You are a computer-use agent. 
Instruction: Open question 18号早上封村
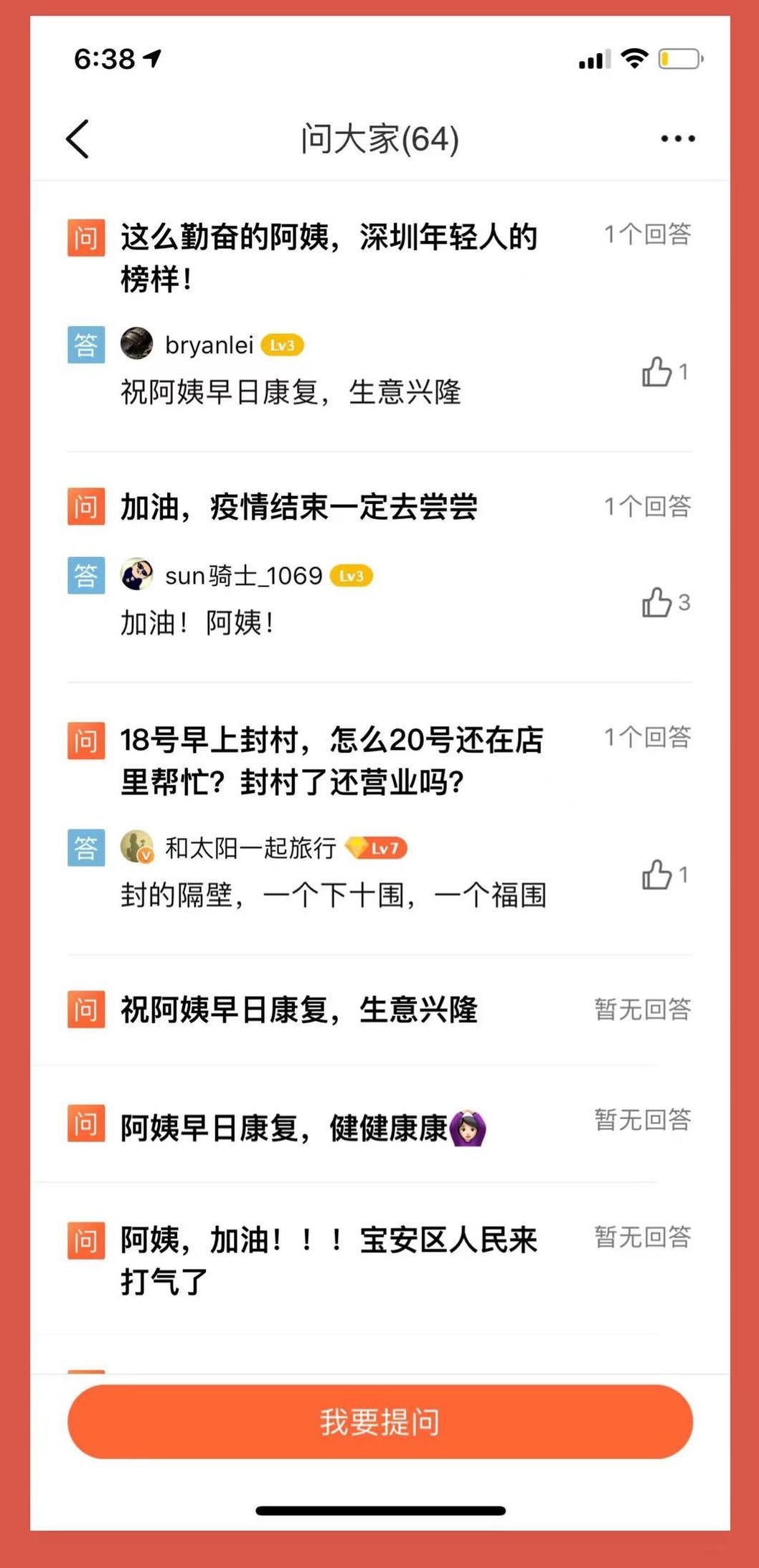coord(331,760)
